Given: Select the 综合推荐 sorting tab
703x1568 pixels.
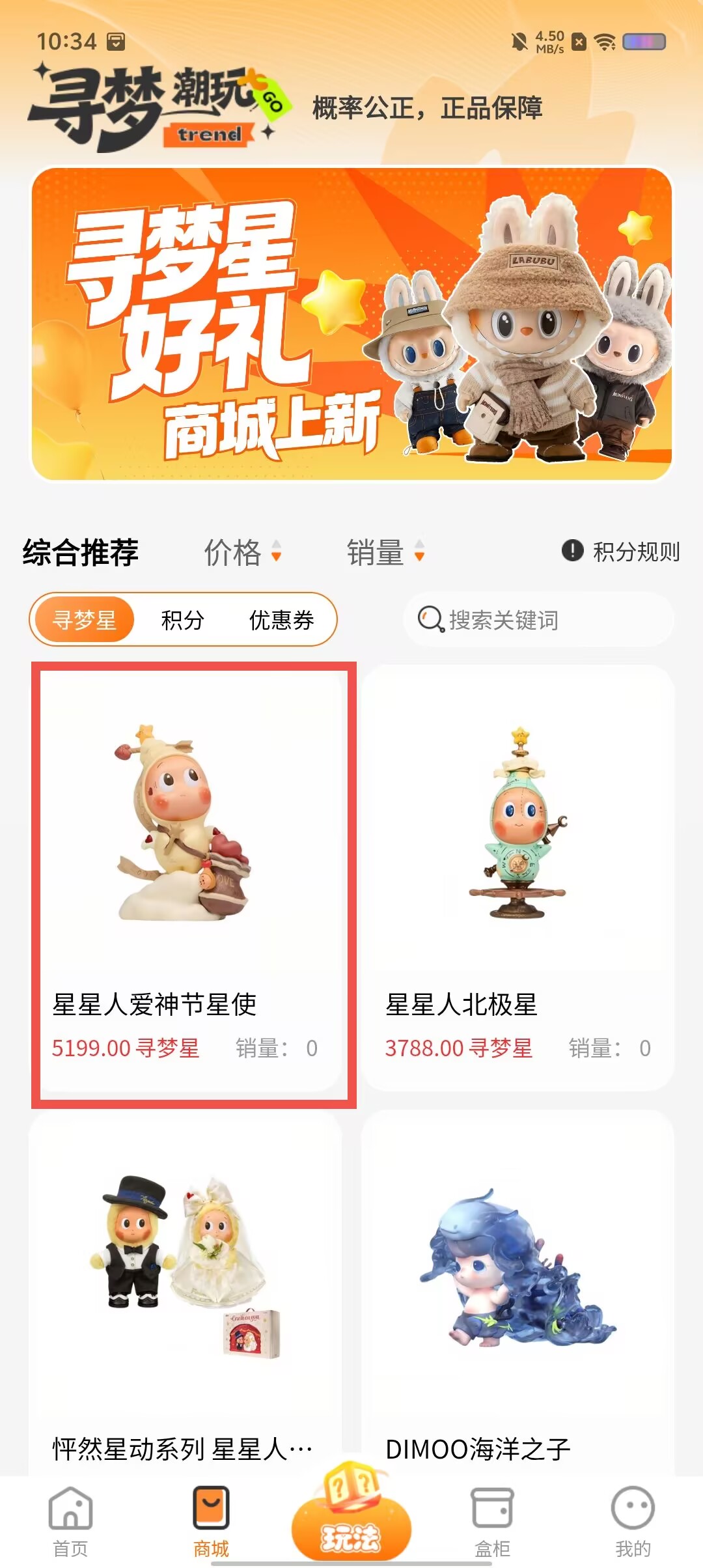Looking at the screenshot, I should 81,553.
